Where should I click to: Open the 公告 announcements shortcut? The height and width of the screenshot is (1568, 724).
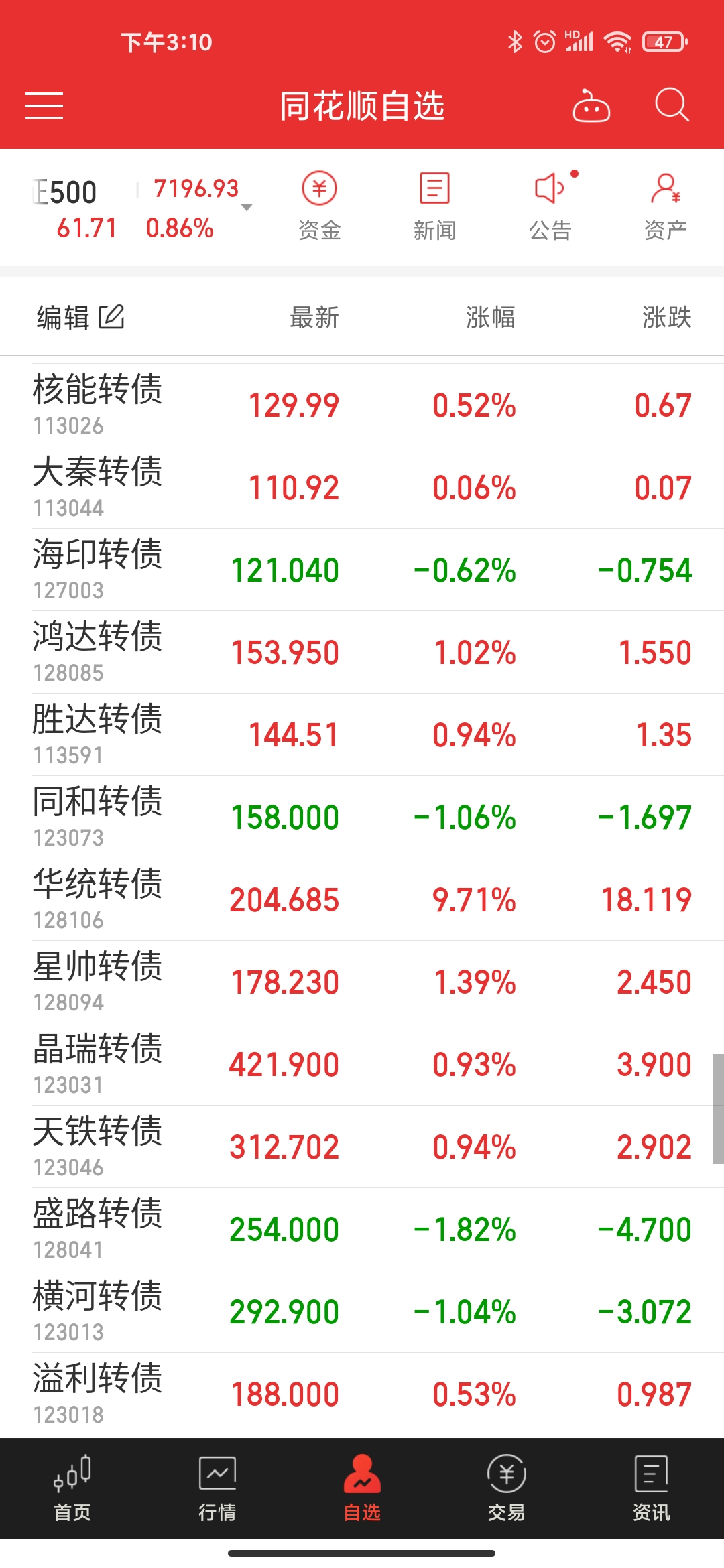[550, 206]
